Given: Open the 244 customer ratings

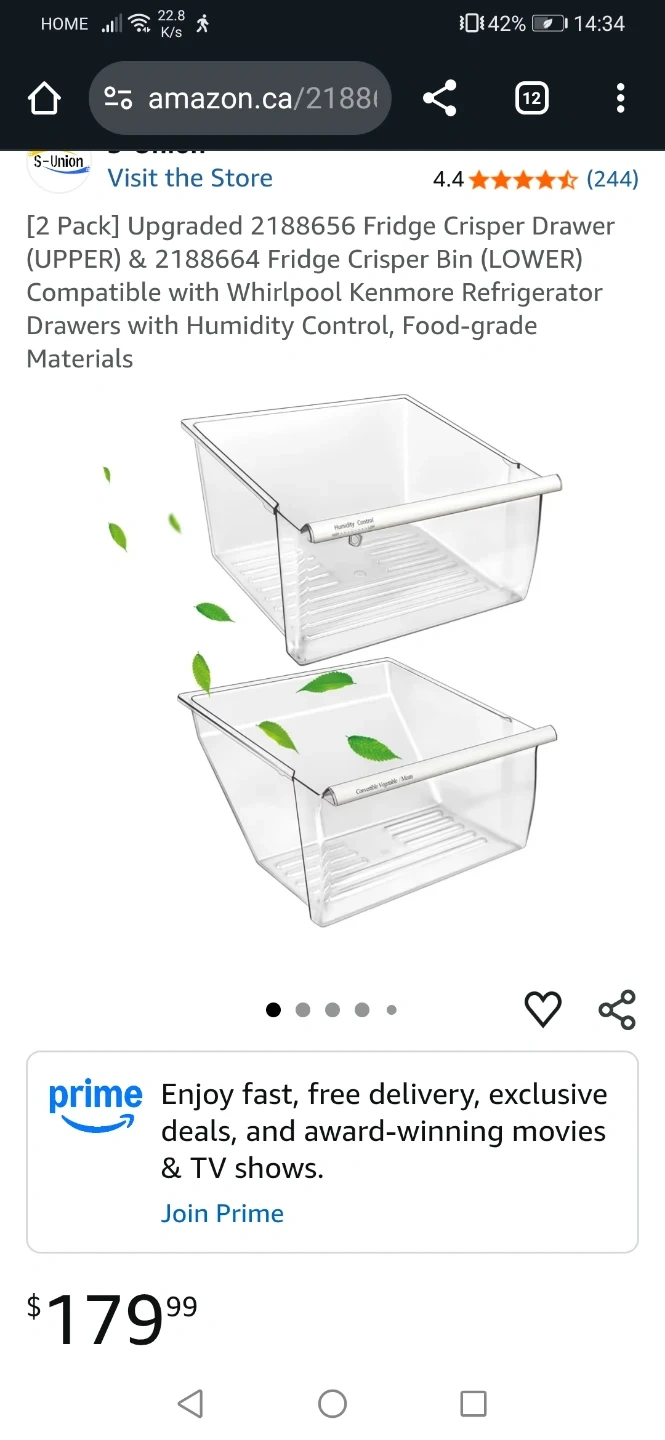Looking at the screenshot, I should point(612,179).
